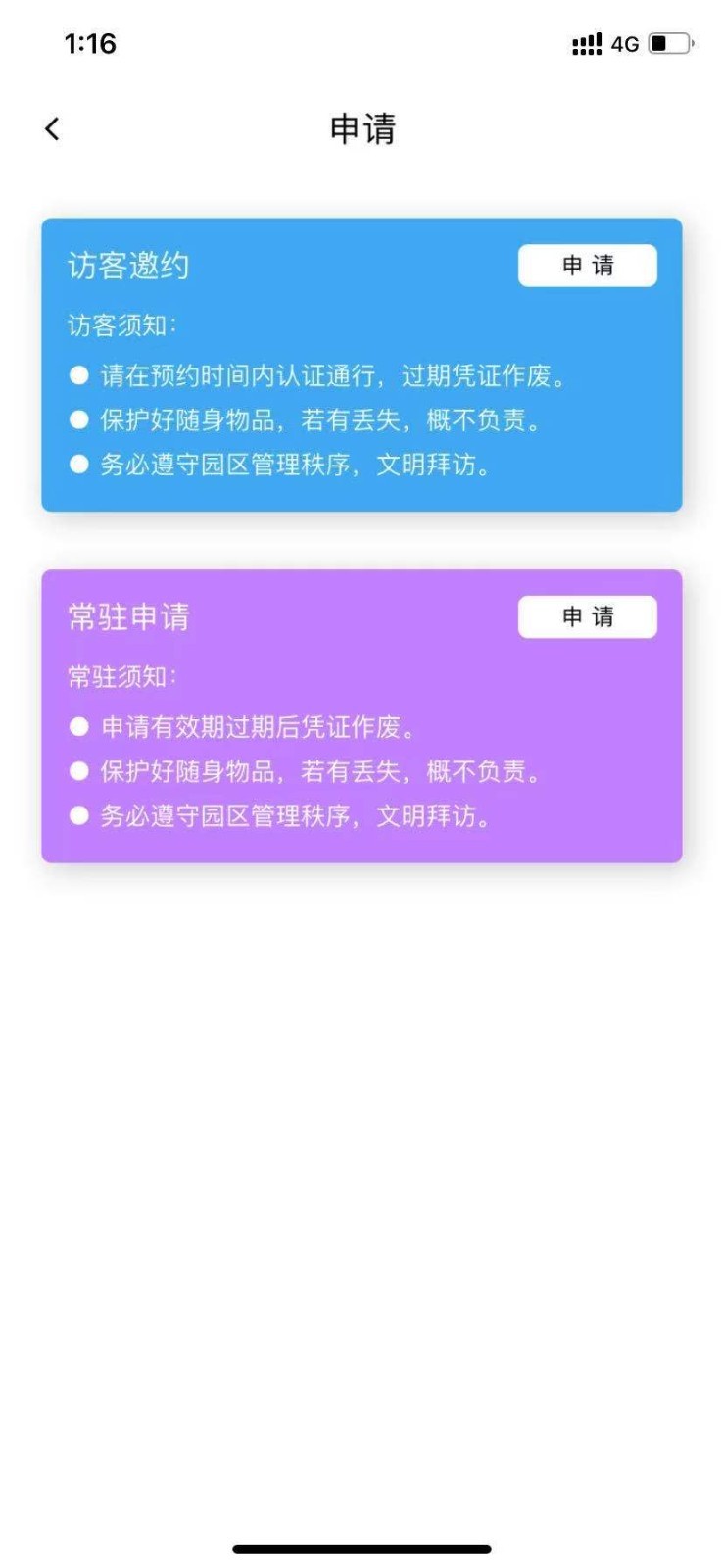
Task: Tap the 4G network indicator
Action: [626, 44]
